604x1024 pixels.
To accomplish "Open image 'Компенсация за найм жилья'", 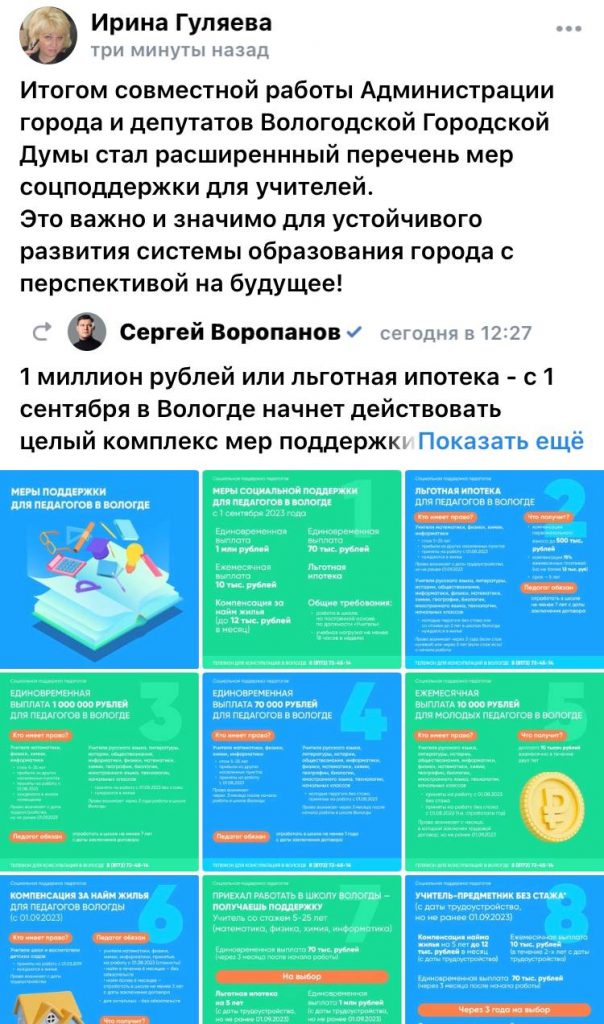I will click(100, 948).
